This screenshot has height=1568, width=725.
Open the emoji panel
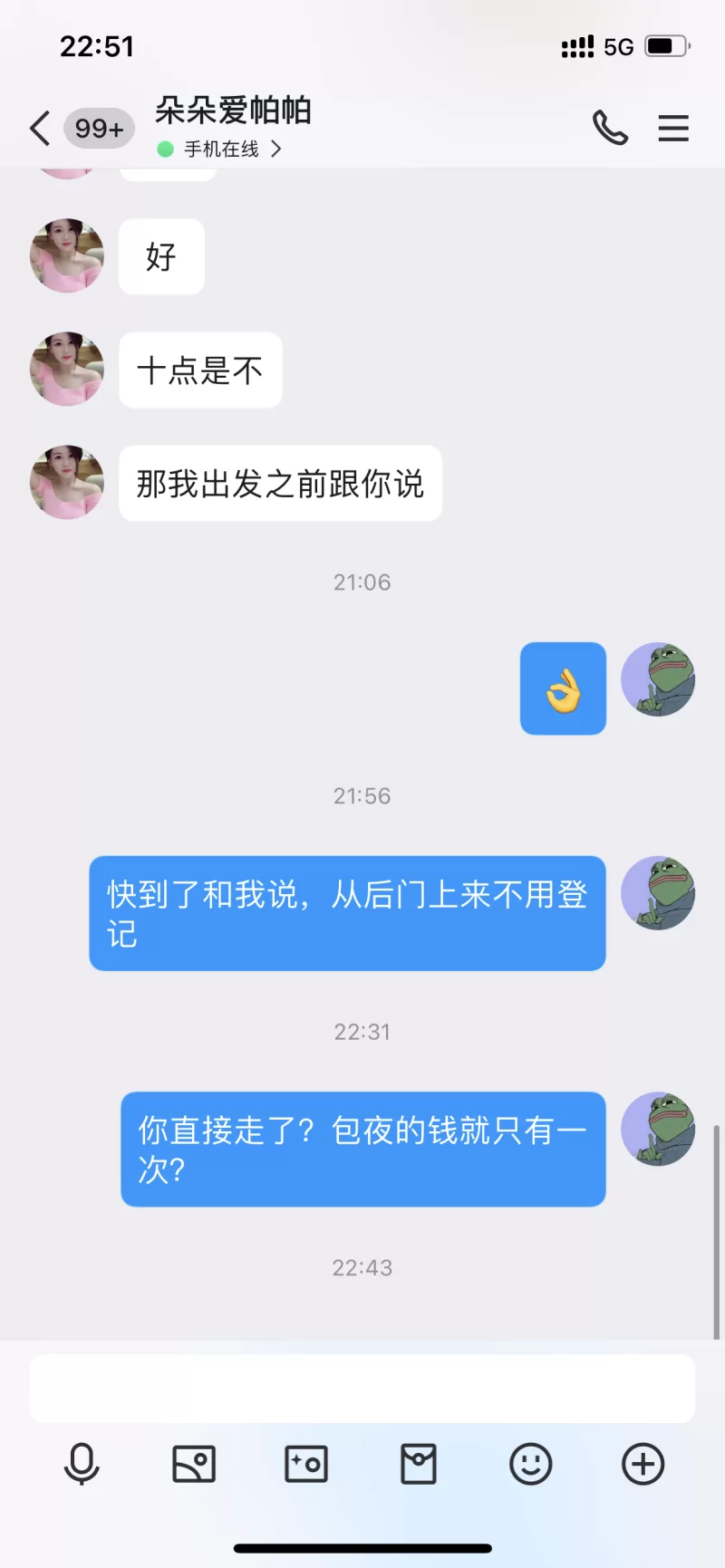[531, 1464]
